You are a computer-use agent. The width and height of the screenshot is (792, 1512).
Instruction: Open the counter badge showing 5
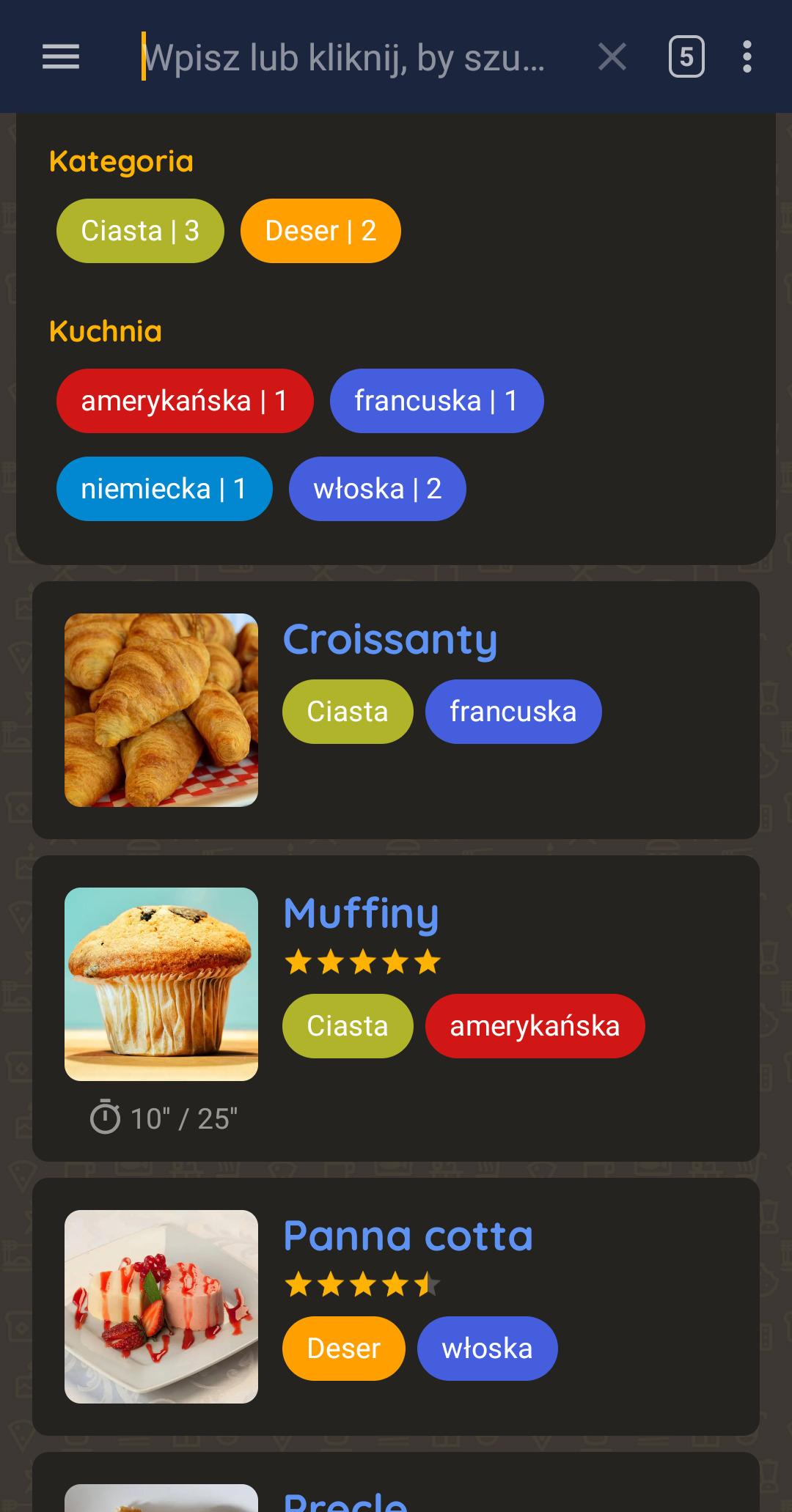[x=686, y=56]
